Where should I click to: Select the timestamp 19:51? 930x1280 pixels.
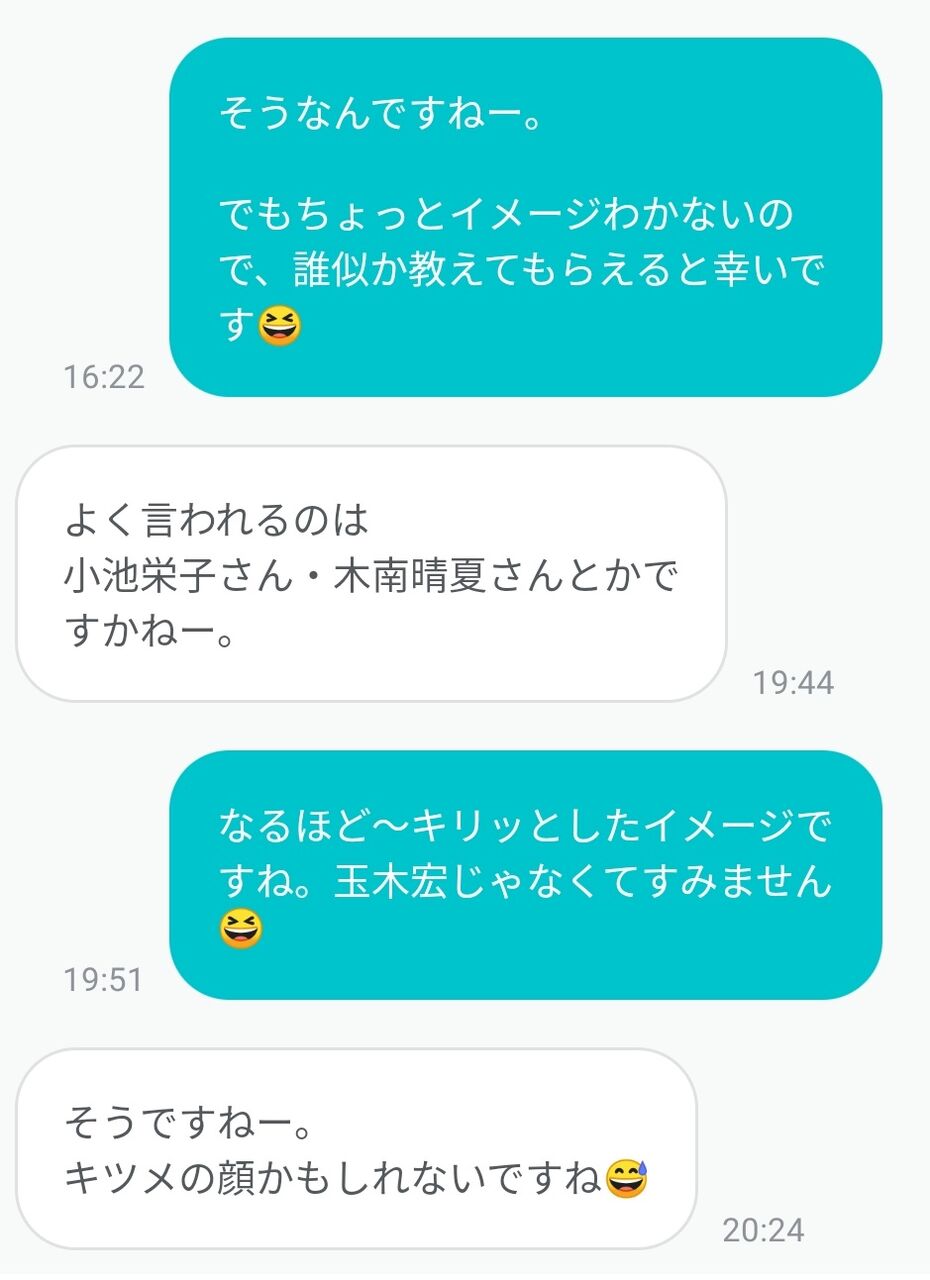coord(103,980)
